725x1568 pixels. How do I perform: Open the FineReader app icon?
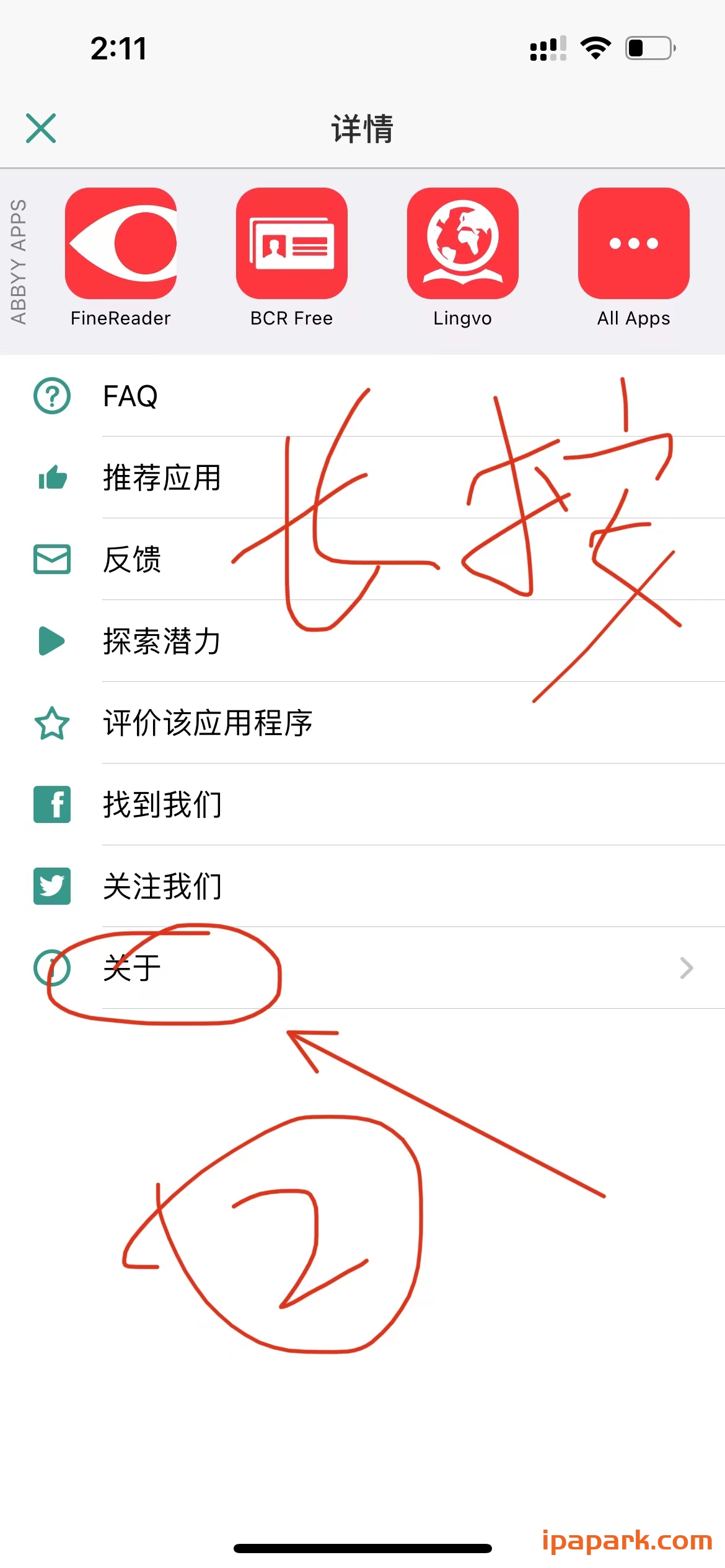point(121,243)
